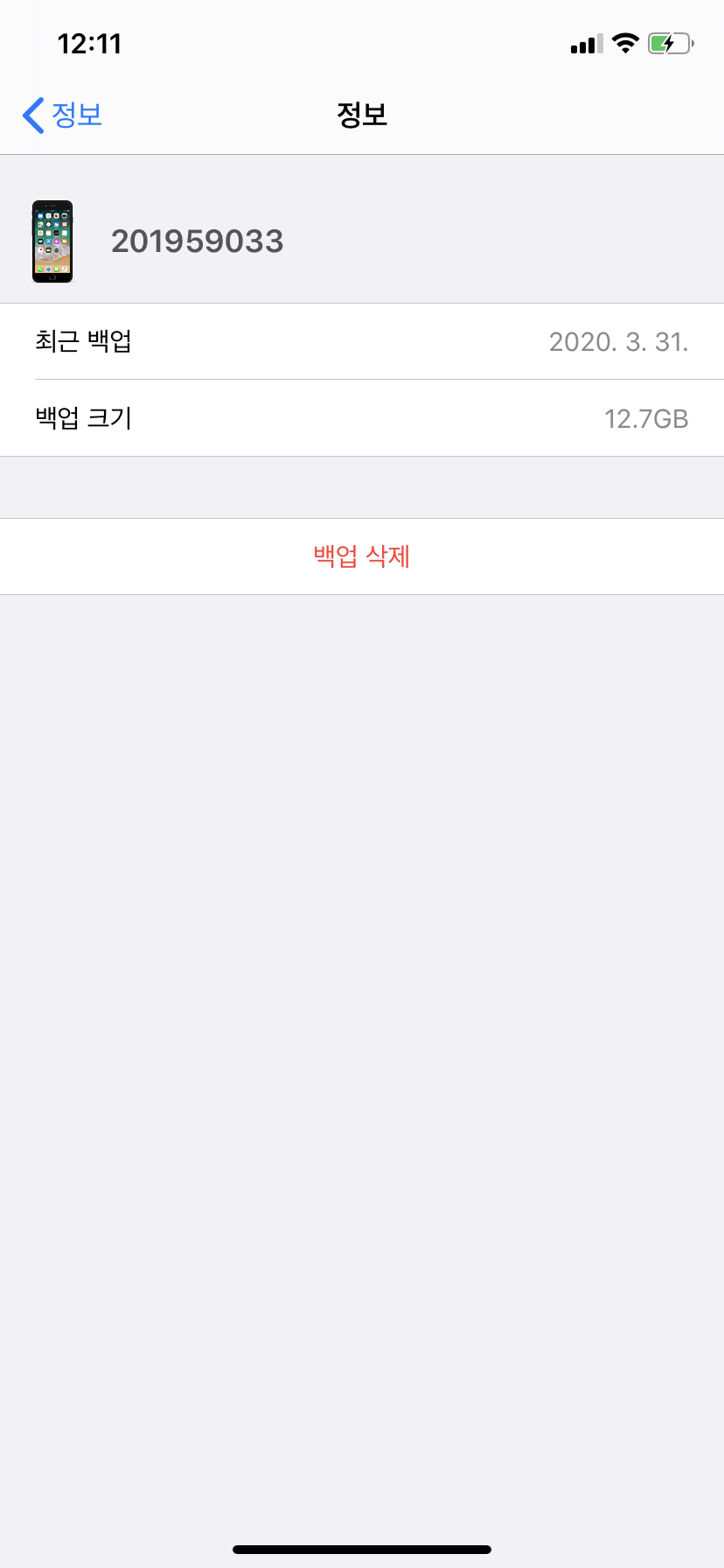This screenshot has height=1568, width=724.
Task: Go back to the previous 정보 screen
Action: pyautogui.click(x=63, y=115)
